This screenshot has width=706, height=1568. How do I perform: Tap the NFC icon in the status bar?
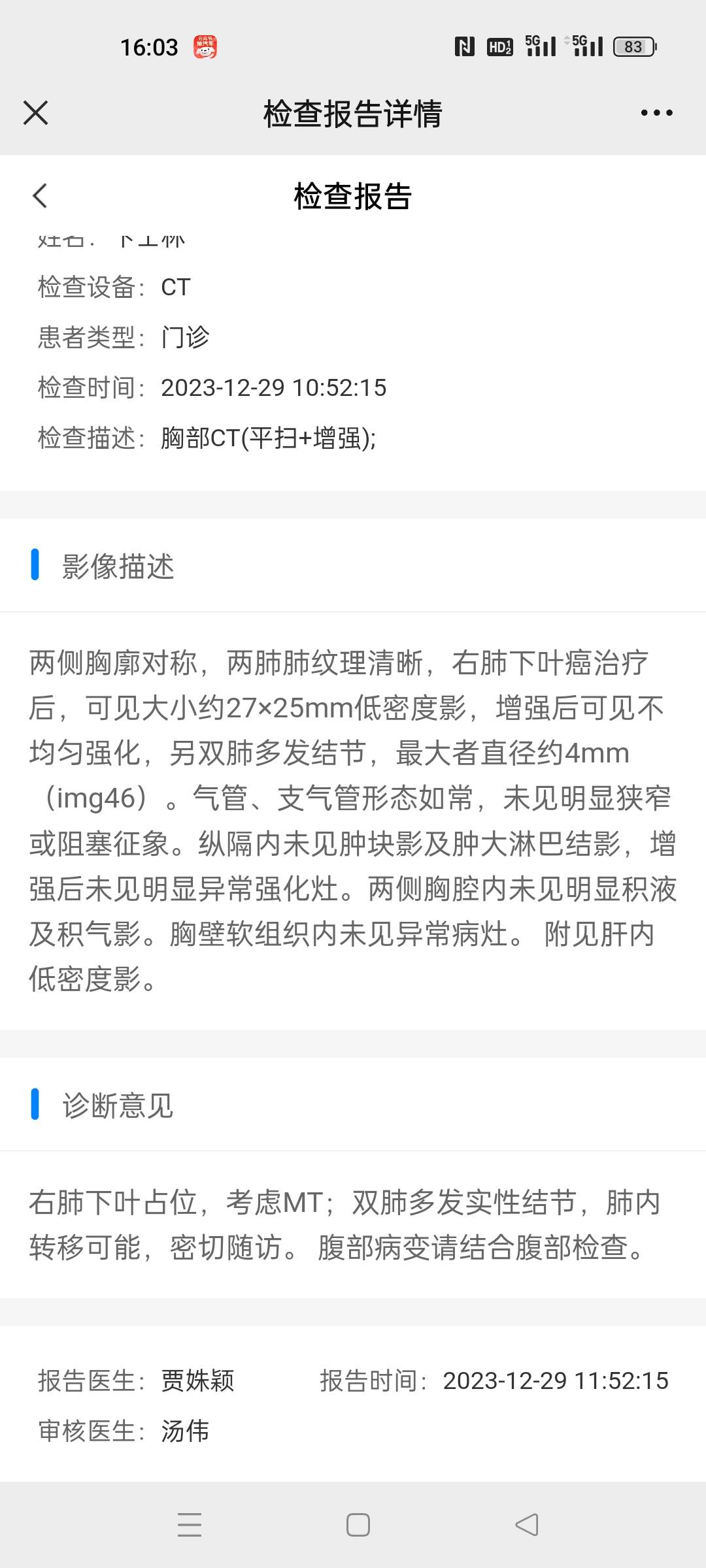tap(465, 46)
